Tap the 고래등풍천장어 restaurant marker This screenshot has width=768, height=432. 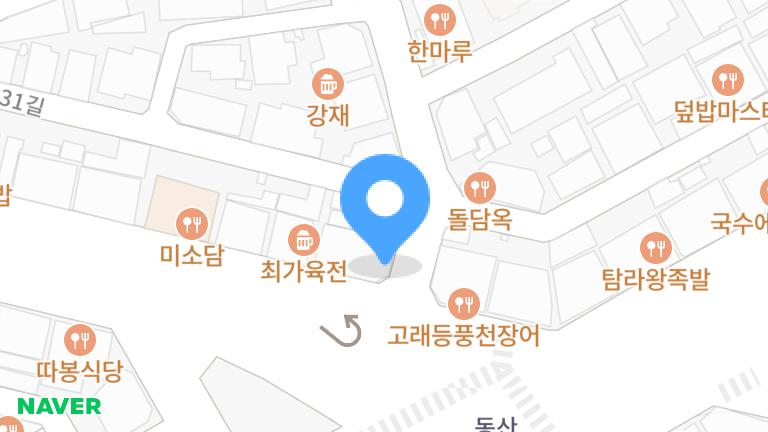coord(463,303)
